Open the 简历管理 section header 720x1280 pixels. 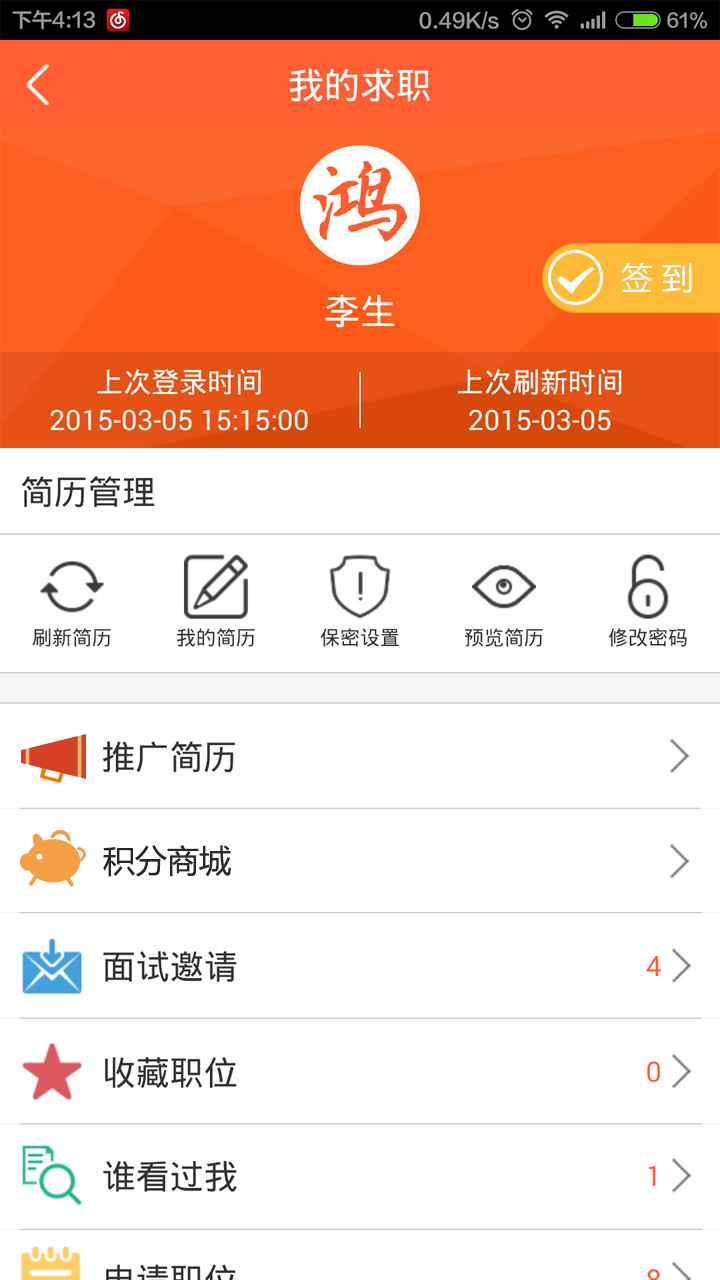(x=85, y=492)
